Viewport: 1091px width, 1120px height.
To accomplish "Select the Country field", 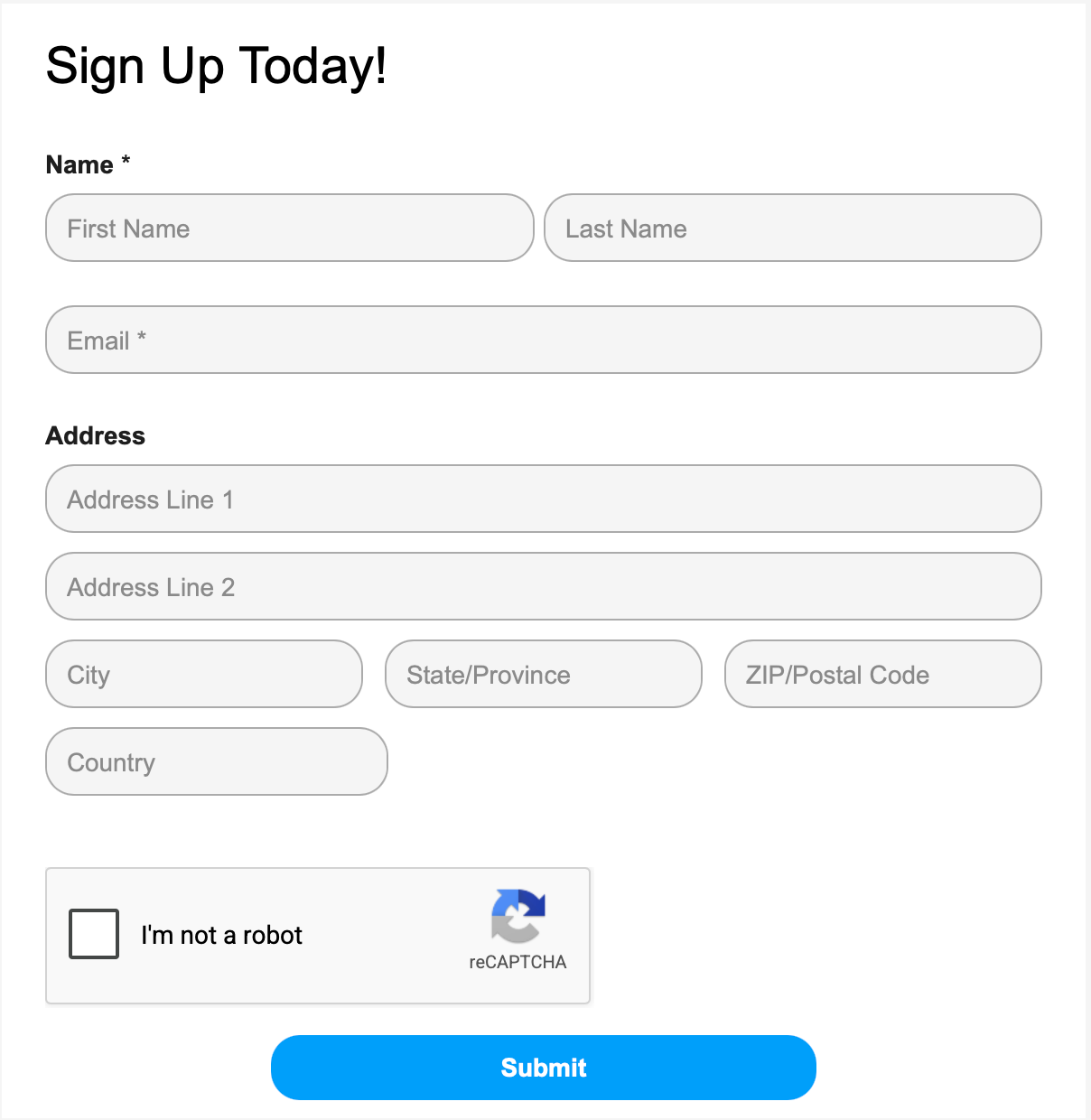I will [216, 761].
